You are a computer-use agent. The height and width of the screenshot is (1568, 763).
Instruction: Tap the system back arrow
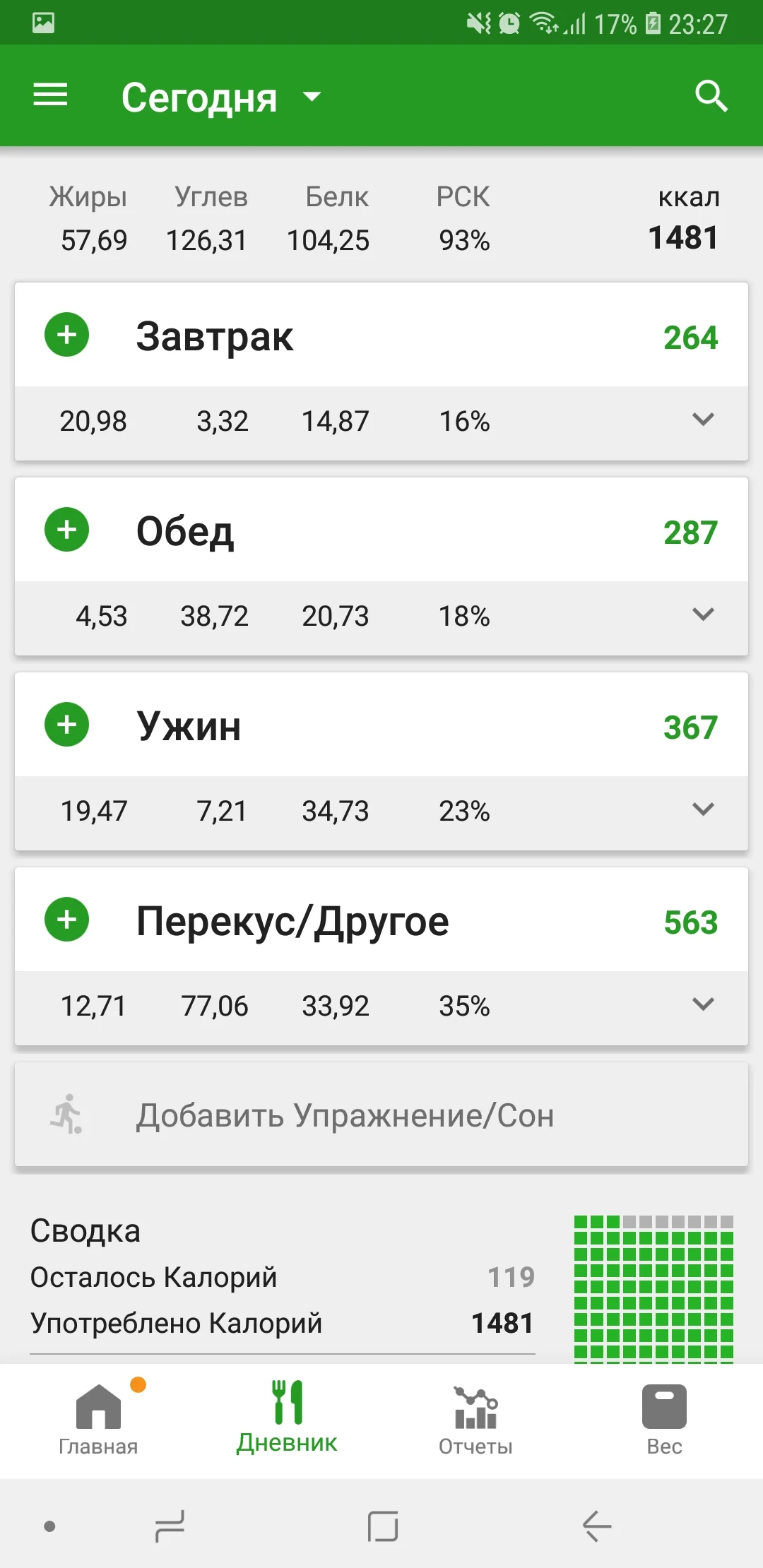(597, 1526)
